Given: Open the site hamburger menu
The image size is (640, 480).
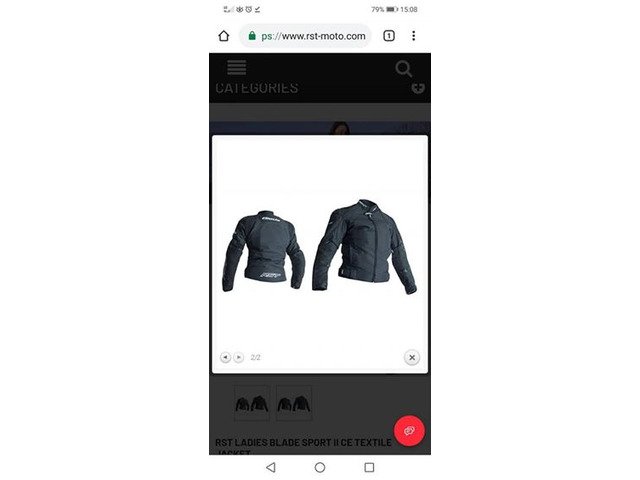Looking at the screenshot, I should [237, 68].
